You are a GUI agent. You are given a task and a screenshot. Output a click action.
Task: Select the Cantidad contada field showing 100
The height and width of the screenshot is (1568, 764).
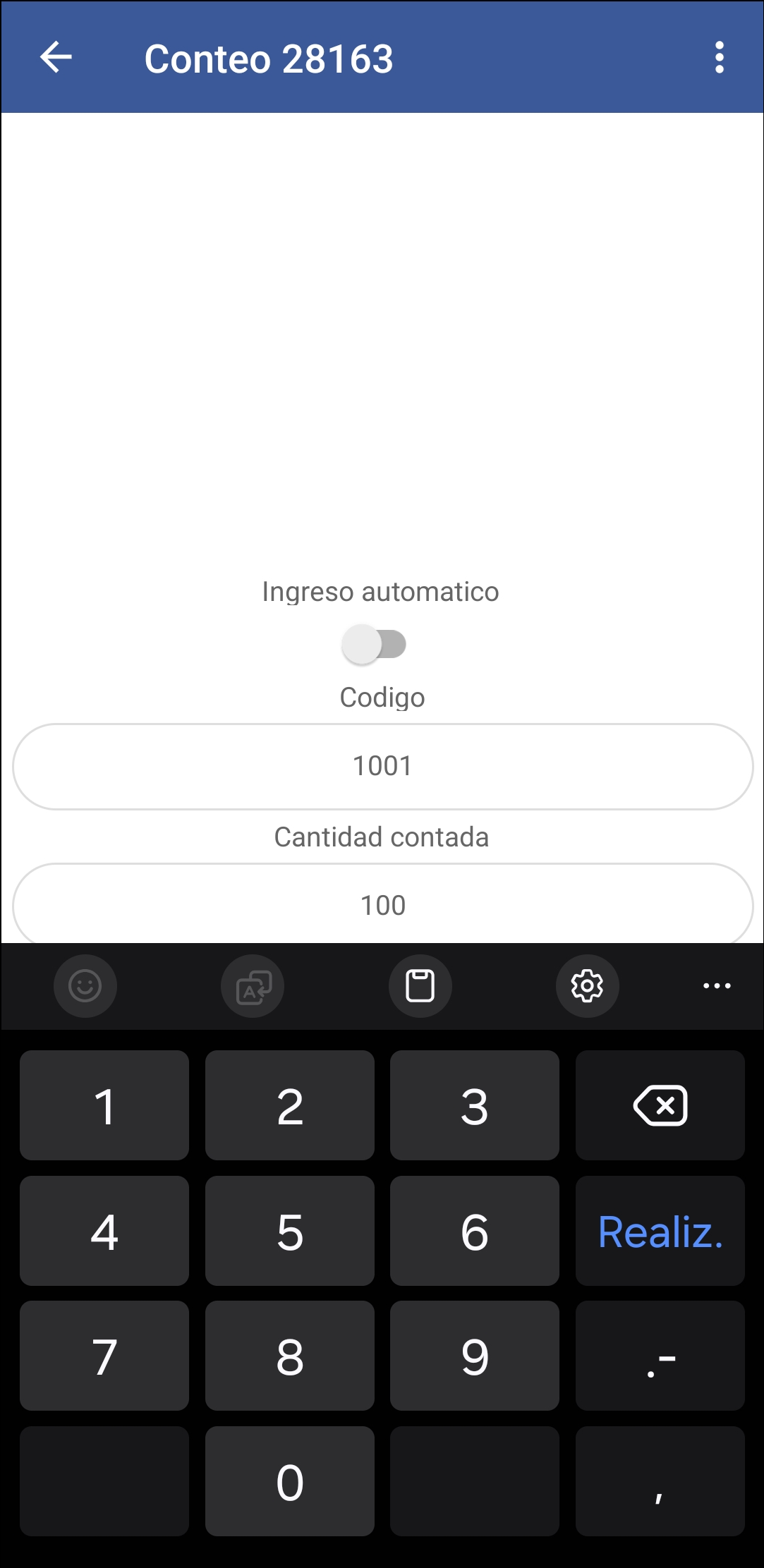click(x=382, y=905)
